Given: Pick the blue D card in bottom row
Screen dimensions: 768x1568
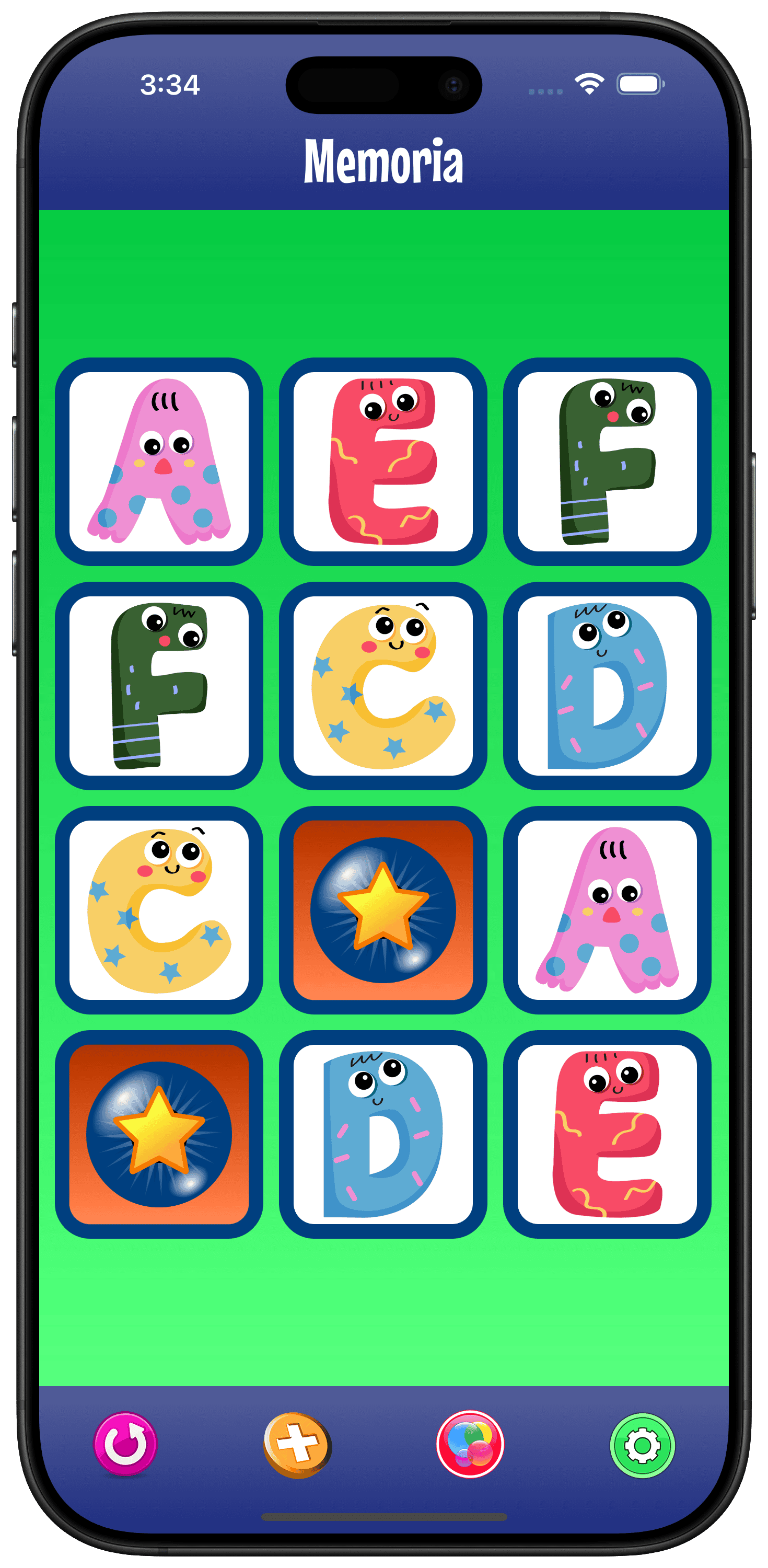Looking at the screenshot, I should point(383,1134).
